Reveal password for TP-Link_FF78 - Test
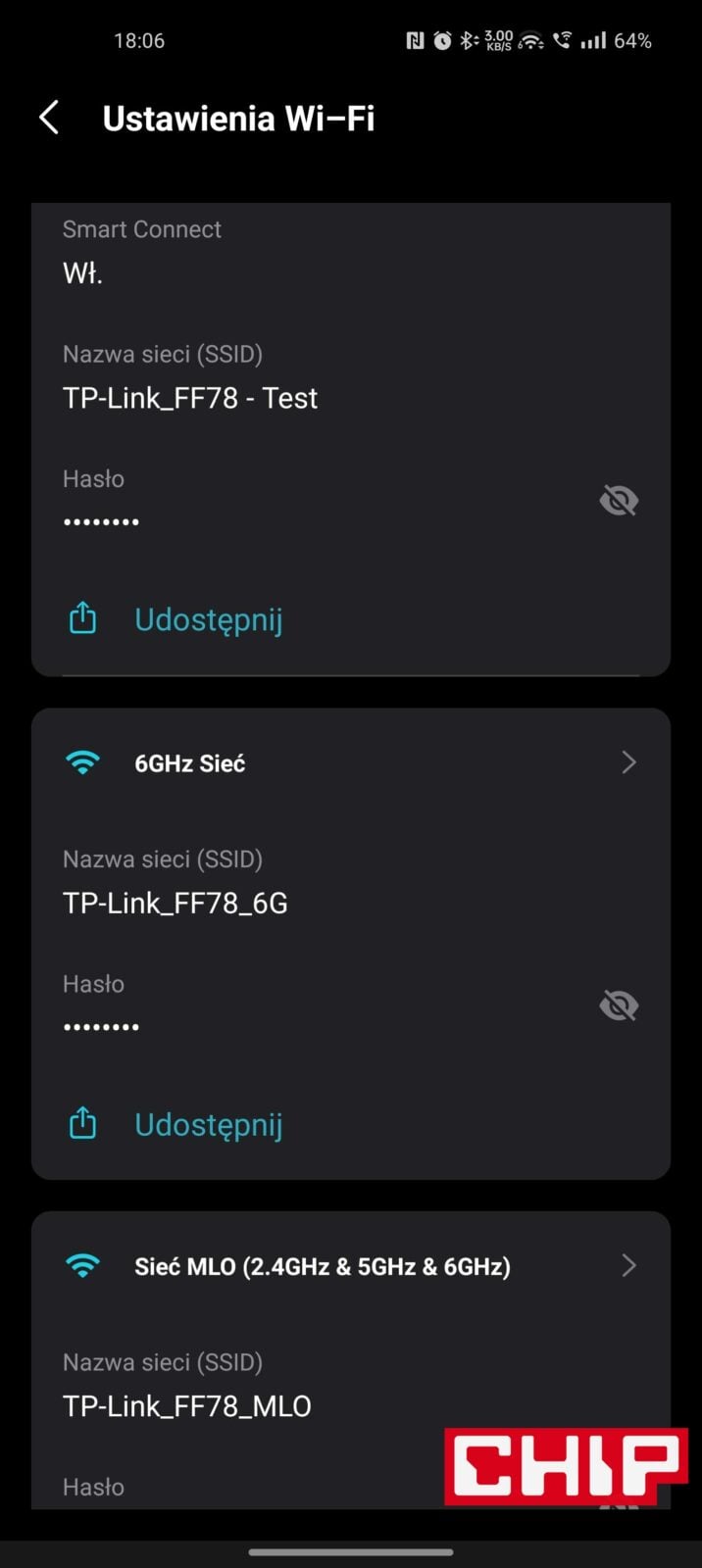This screenshot has width=702, height=1568. point(618,501)
